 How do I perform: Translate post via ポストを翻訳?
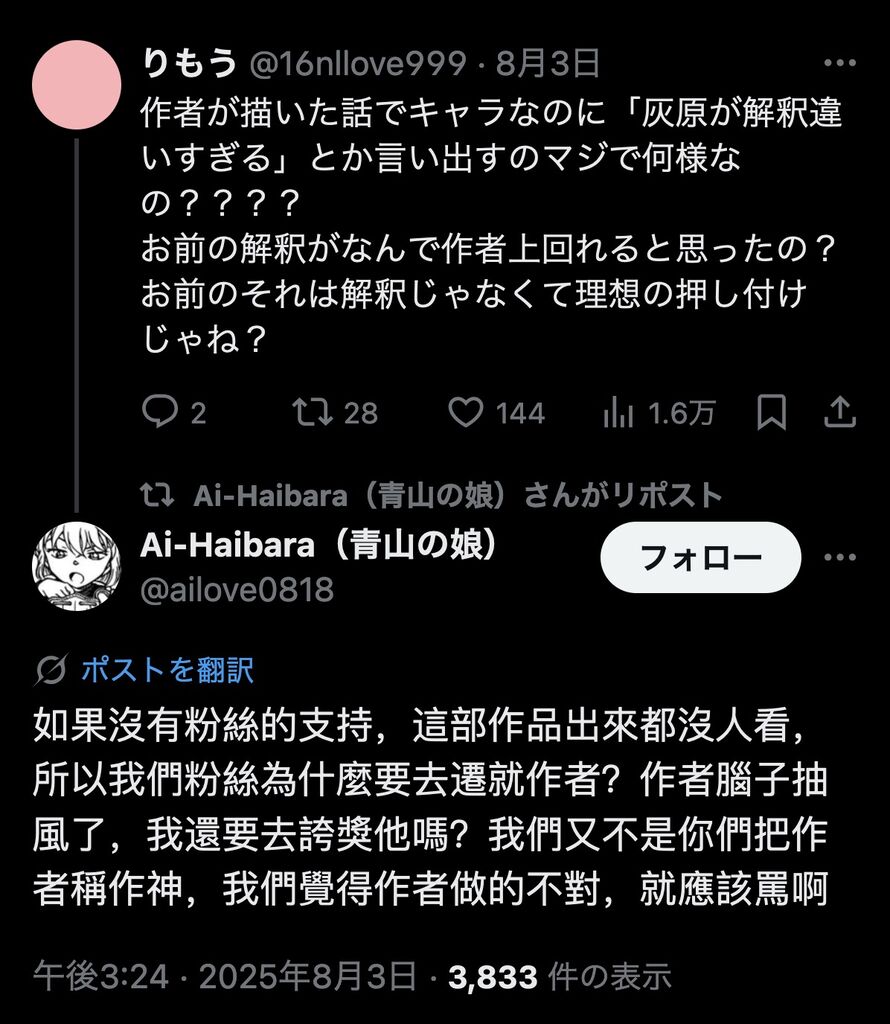167,669
